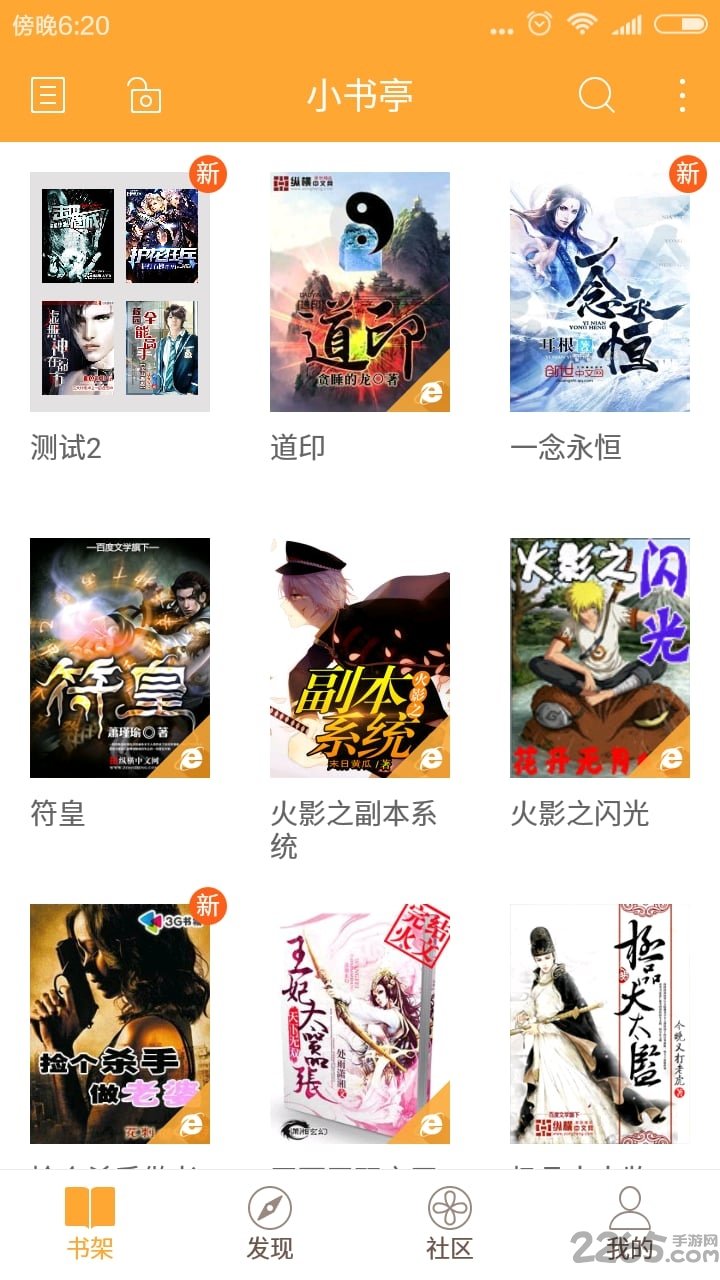Open the 我的 tab
720x1280 pixels.
click(x=629, y=1227)
